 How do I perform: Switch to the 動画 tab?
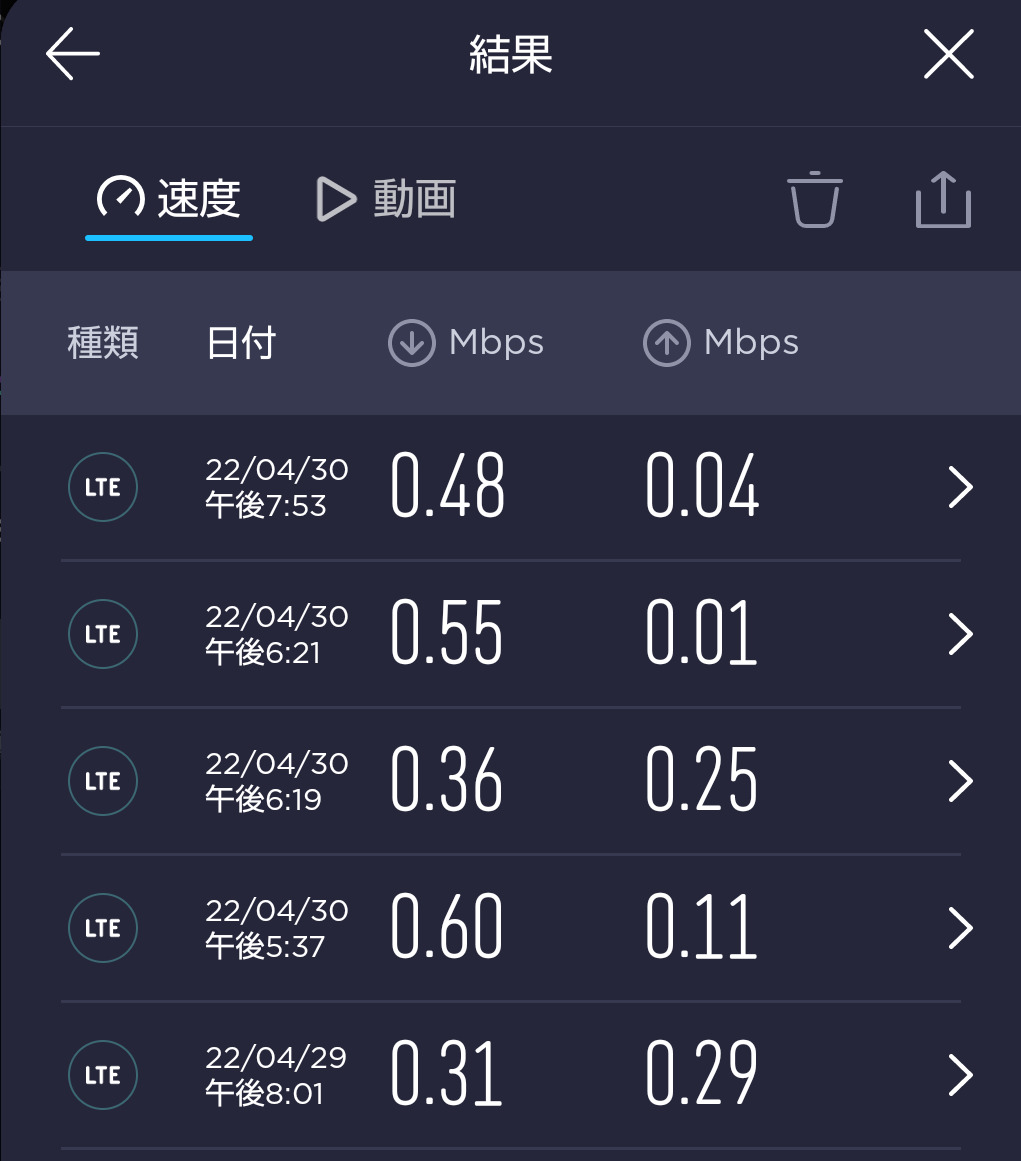(x=386, y=199)
